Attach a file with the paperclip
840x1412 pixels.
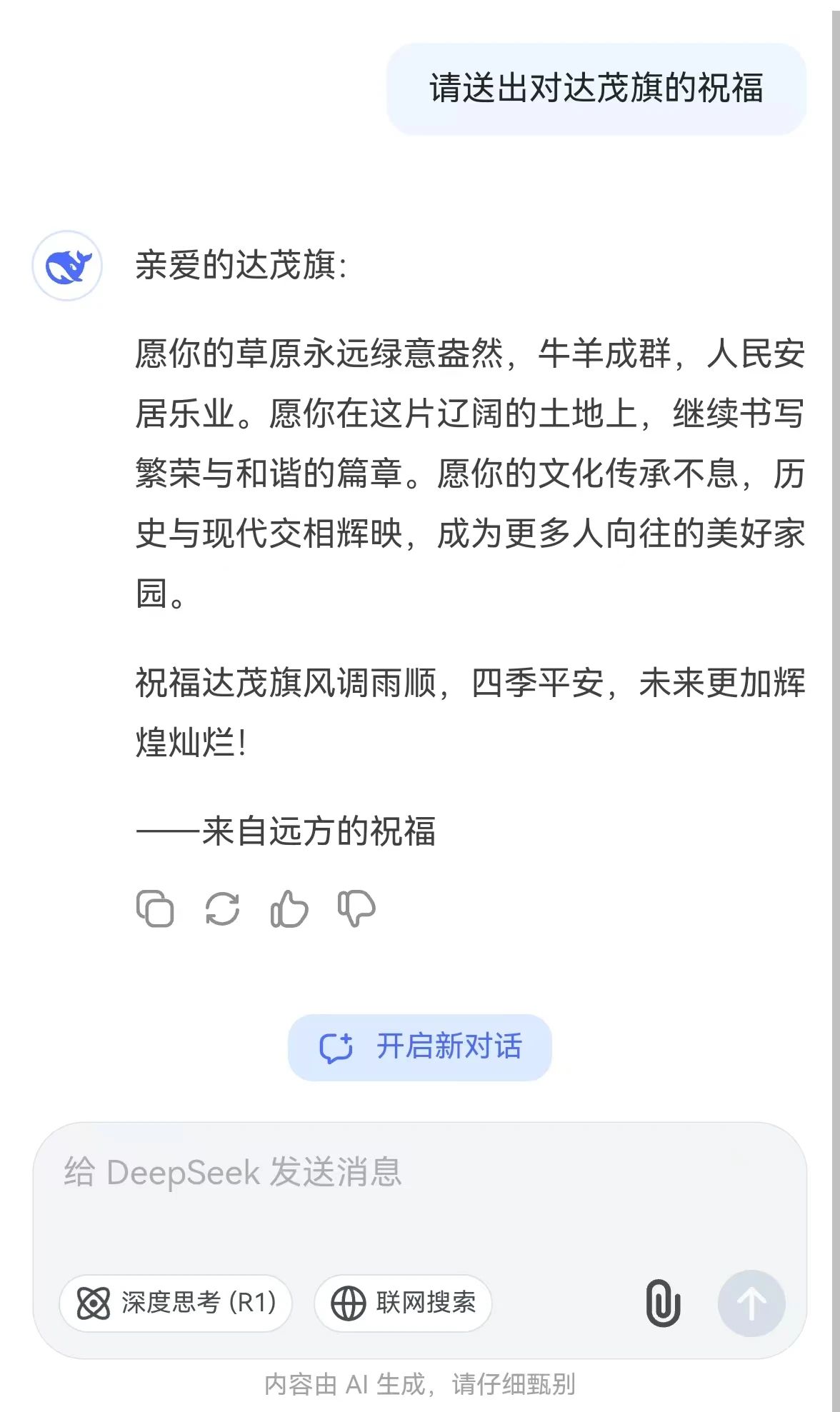[663, 1303]
